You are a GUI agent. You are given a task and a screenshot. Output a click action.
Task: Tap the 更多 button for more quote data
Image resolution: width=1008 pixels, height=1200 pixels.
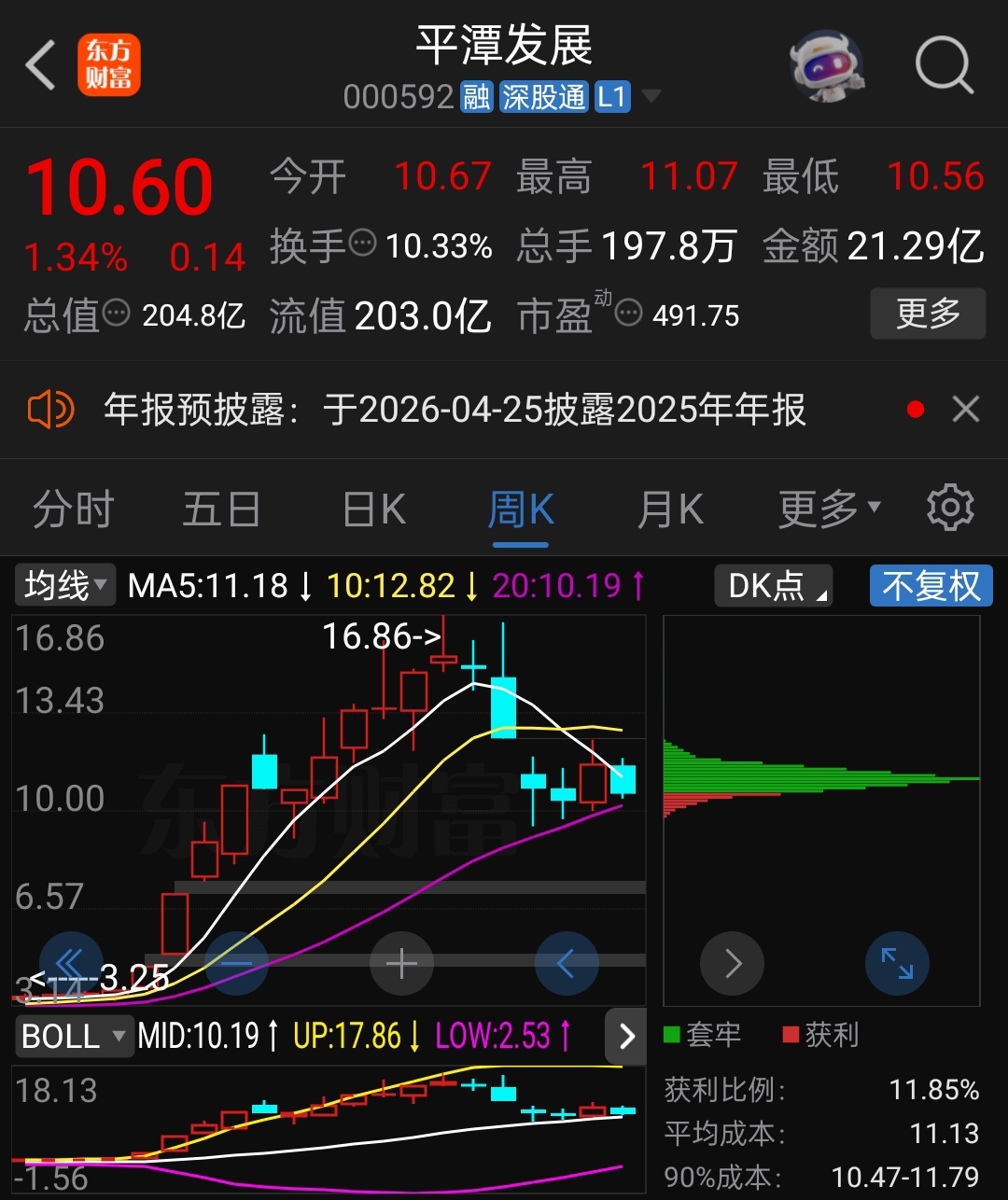[927, 314]
